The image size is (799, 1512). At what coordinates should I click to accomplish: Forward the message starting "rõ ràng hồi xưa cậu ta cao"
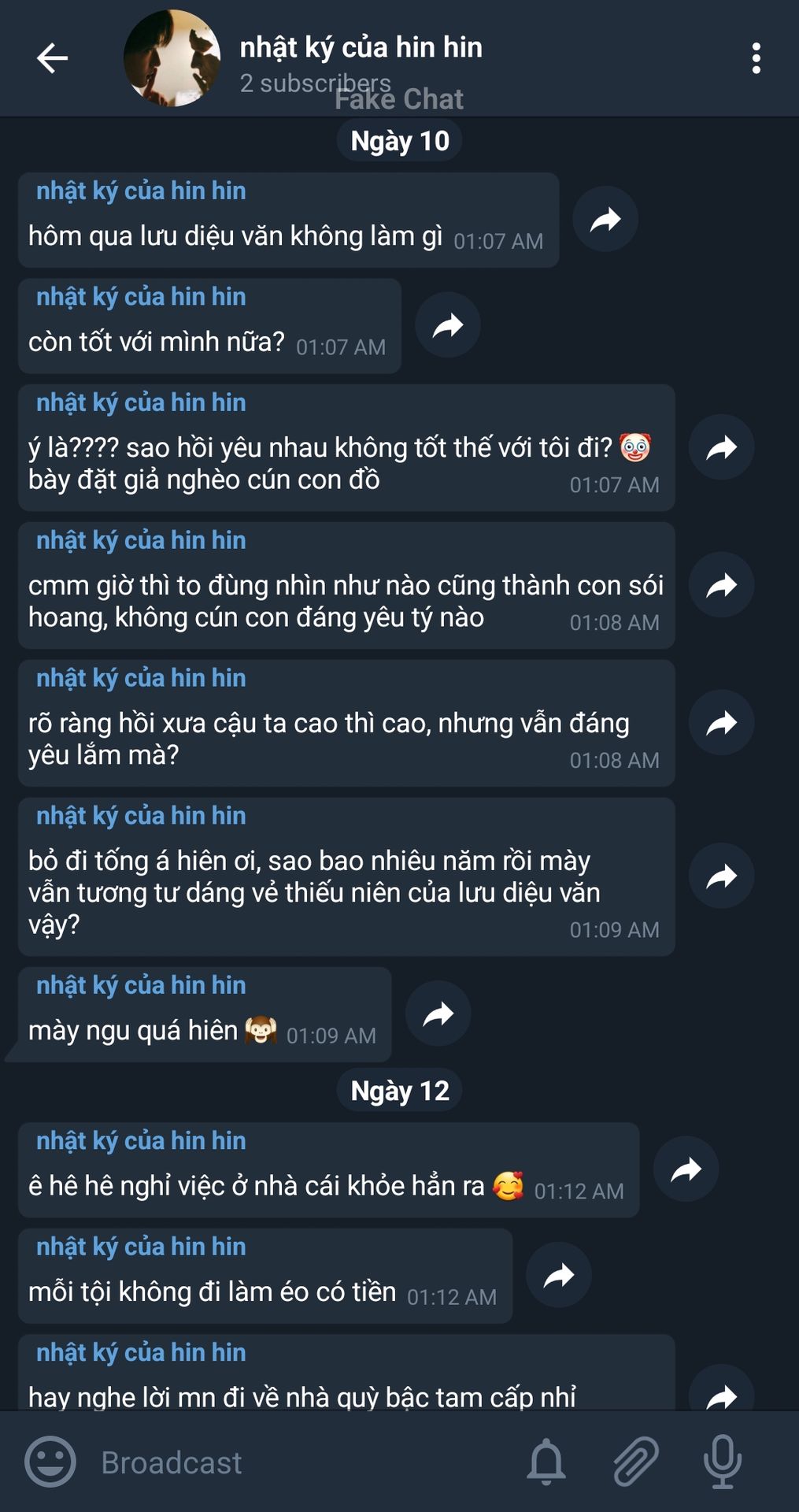(x=721, y=723)
